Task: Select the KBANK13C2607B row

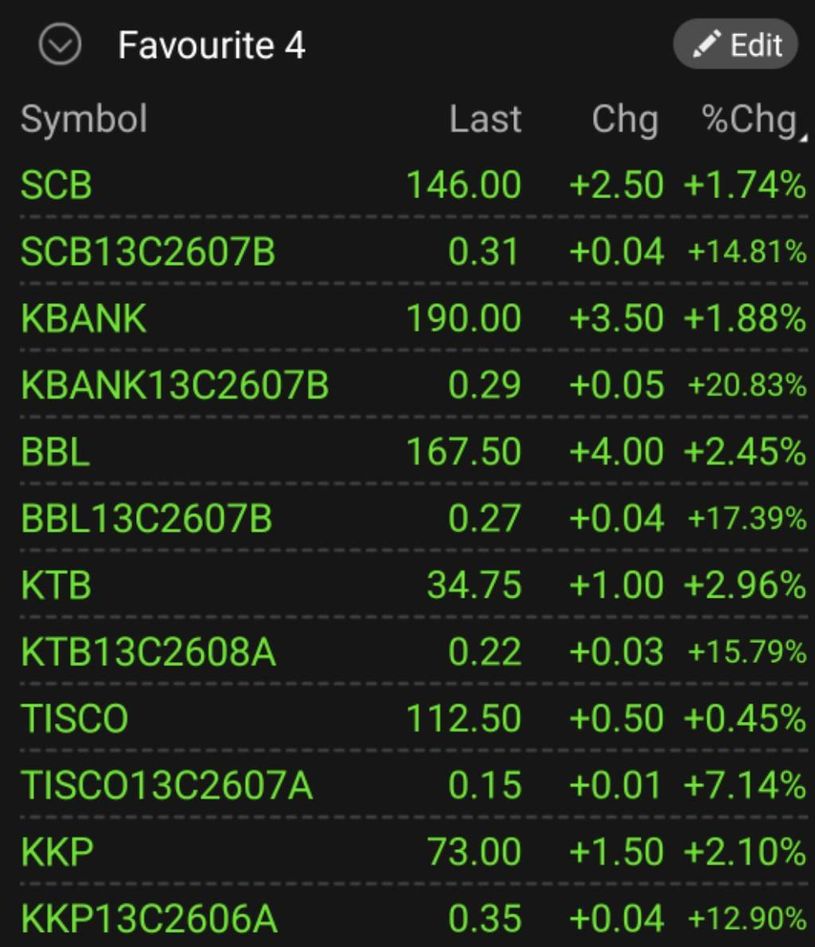Action: [174, 385]
